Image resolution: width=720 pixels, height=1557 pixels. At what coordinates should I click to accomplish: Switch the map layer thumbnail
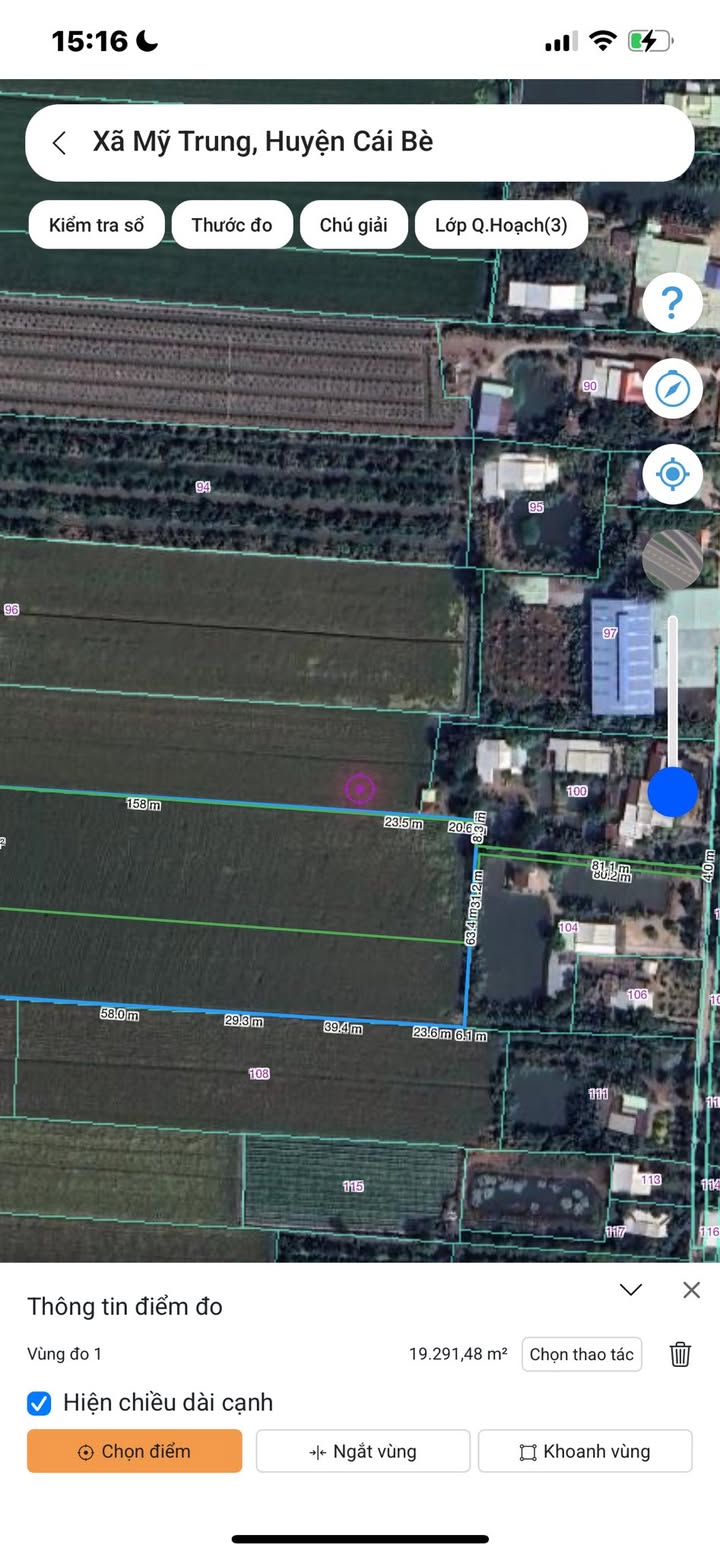(672, 559)
